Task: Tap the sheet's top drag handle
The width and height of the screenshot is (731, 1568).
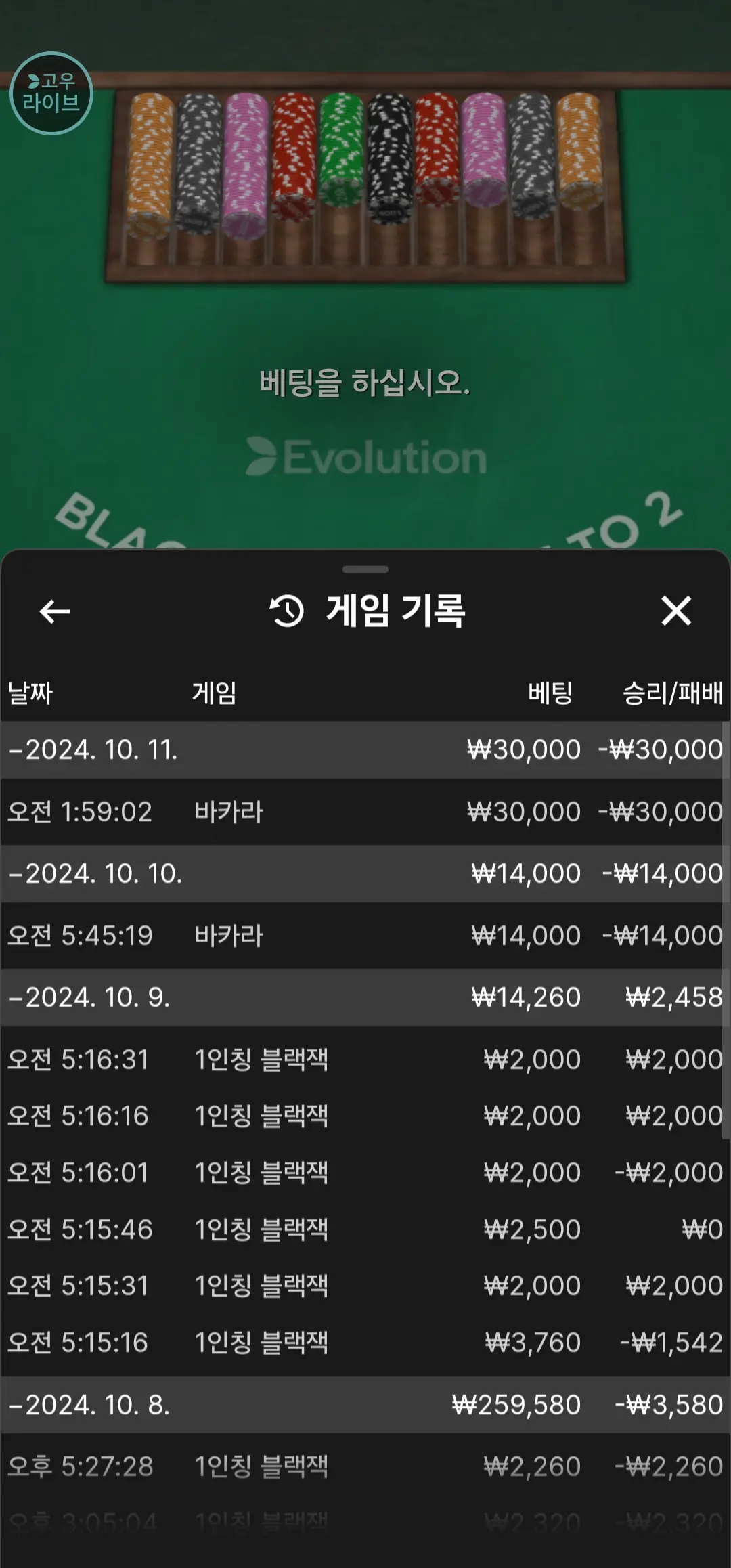Action: (x=365, y=569)
